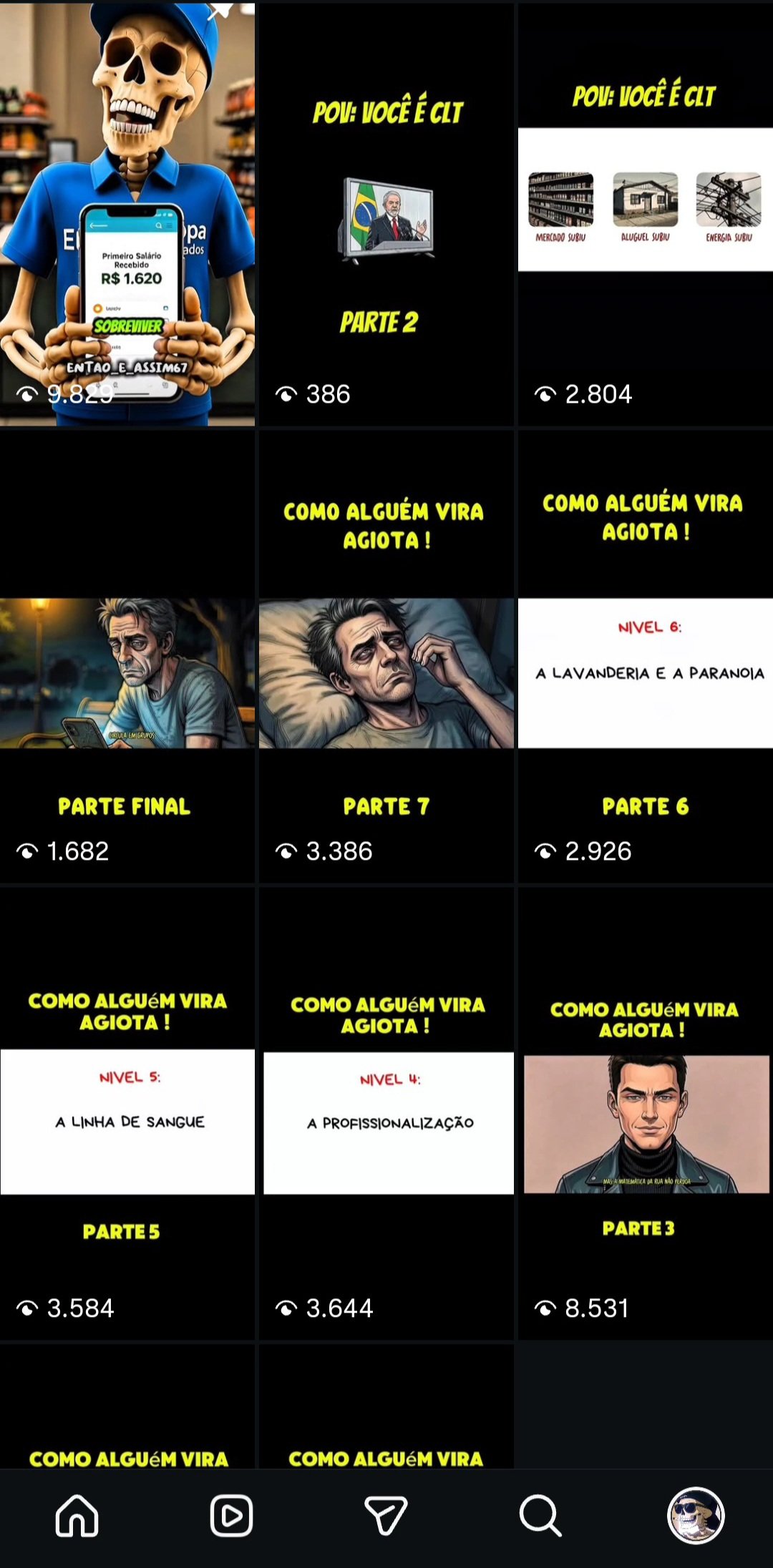Open the Search and explore tab
Screen dimensions: 773x1568
(540, 1515)
